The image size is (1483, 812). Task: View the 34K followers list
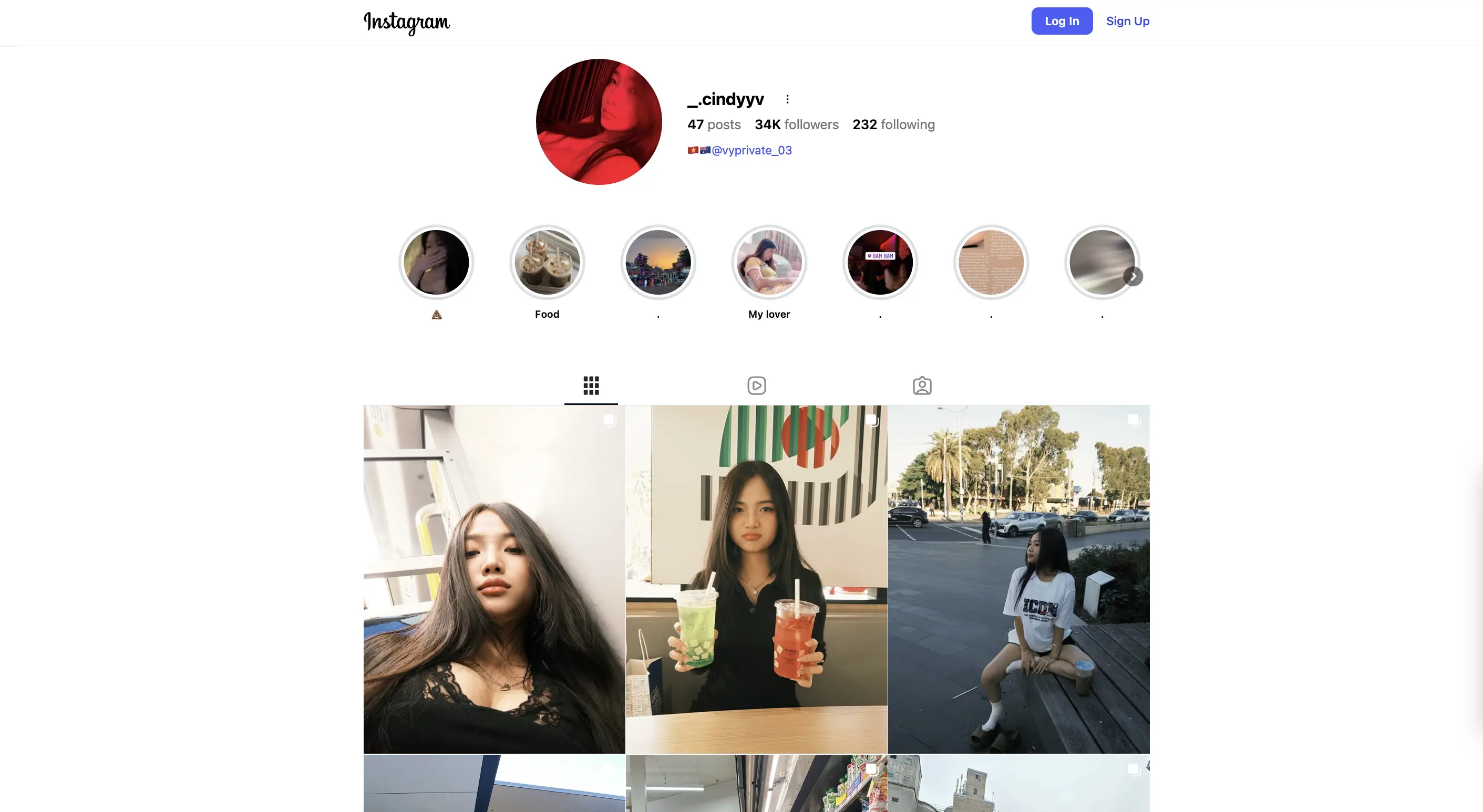[x=796, y=125]
